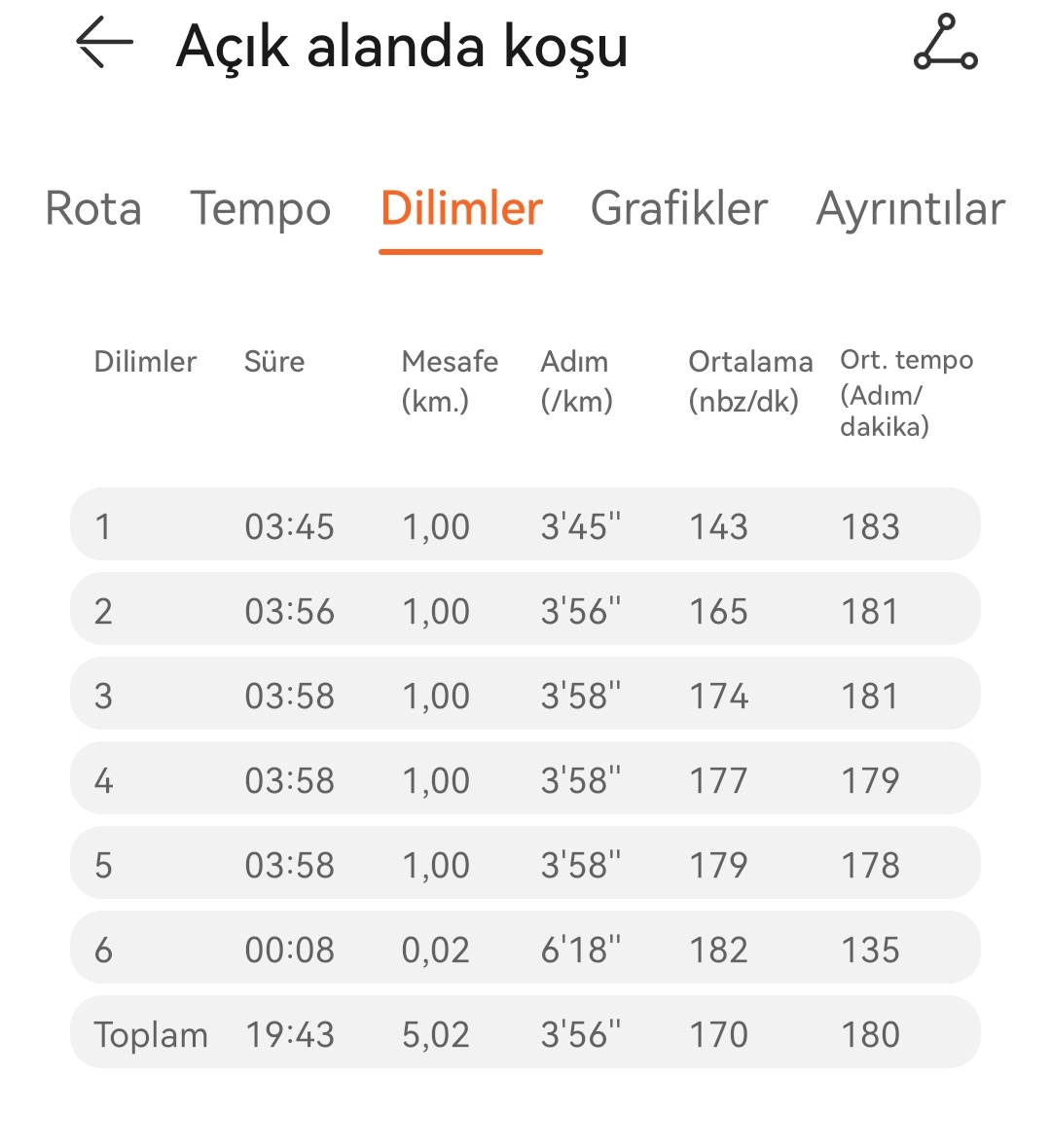Viewport: 1051px width, 1148px height.
Task: Select the Dilimler tab
Action: click(x=460, y=208)
